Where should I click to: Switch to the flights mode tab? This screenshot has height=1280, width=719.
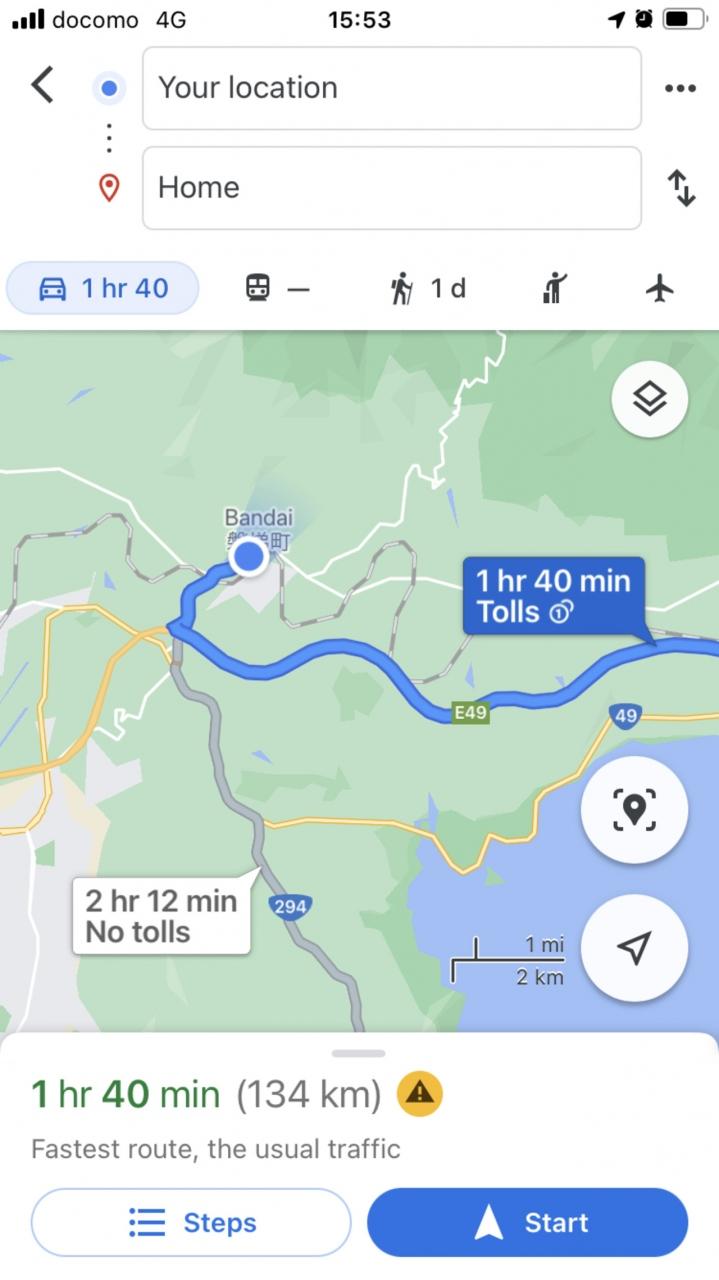pos(659,289)
